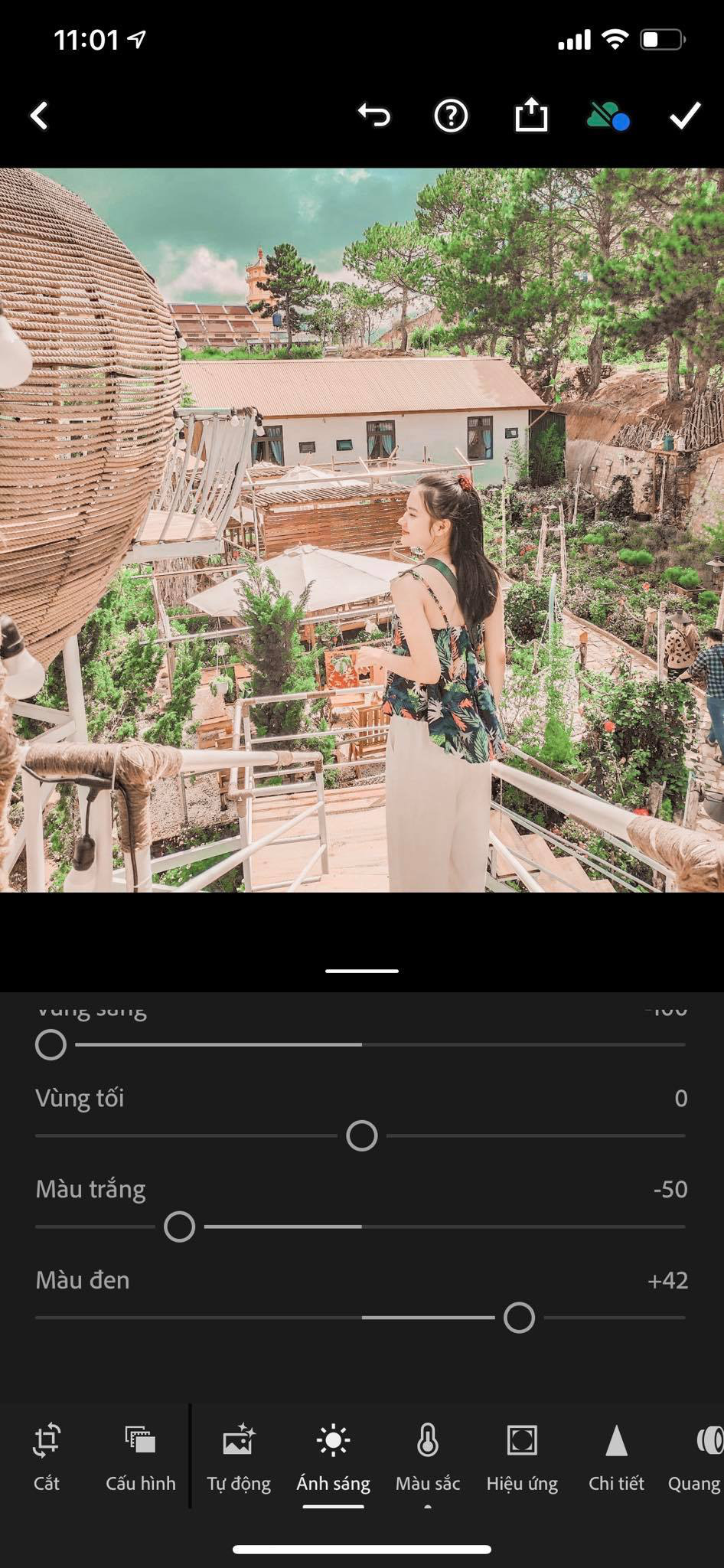Confirm edits with the checkmark
Viewport: 724px width, 1568px height.
(685, 116)
